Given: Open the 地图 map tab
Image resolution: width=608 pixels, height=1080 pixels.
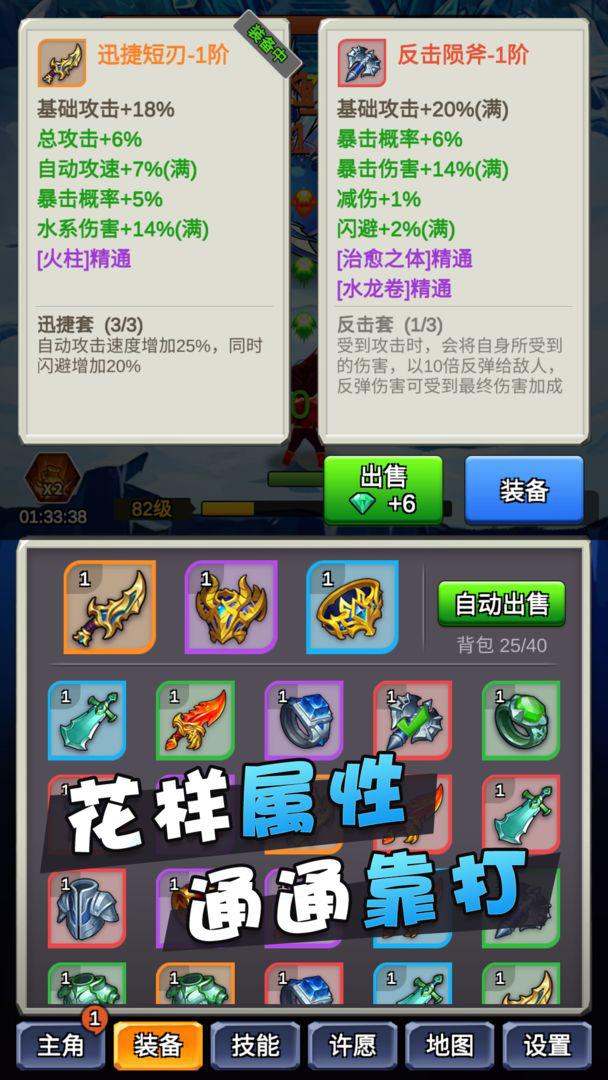Looking at the screenshot, I should pos(449,1046).
